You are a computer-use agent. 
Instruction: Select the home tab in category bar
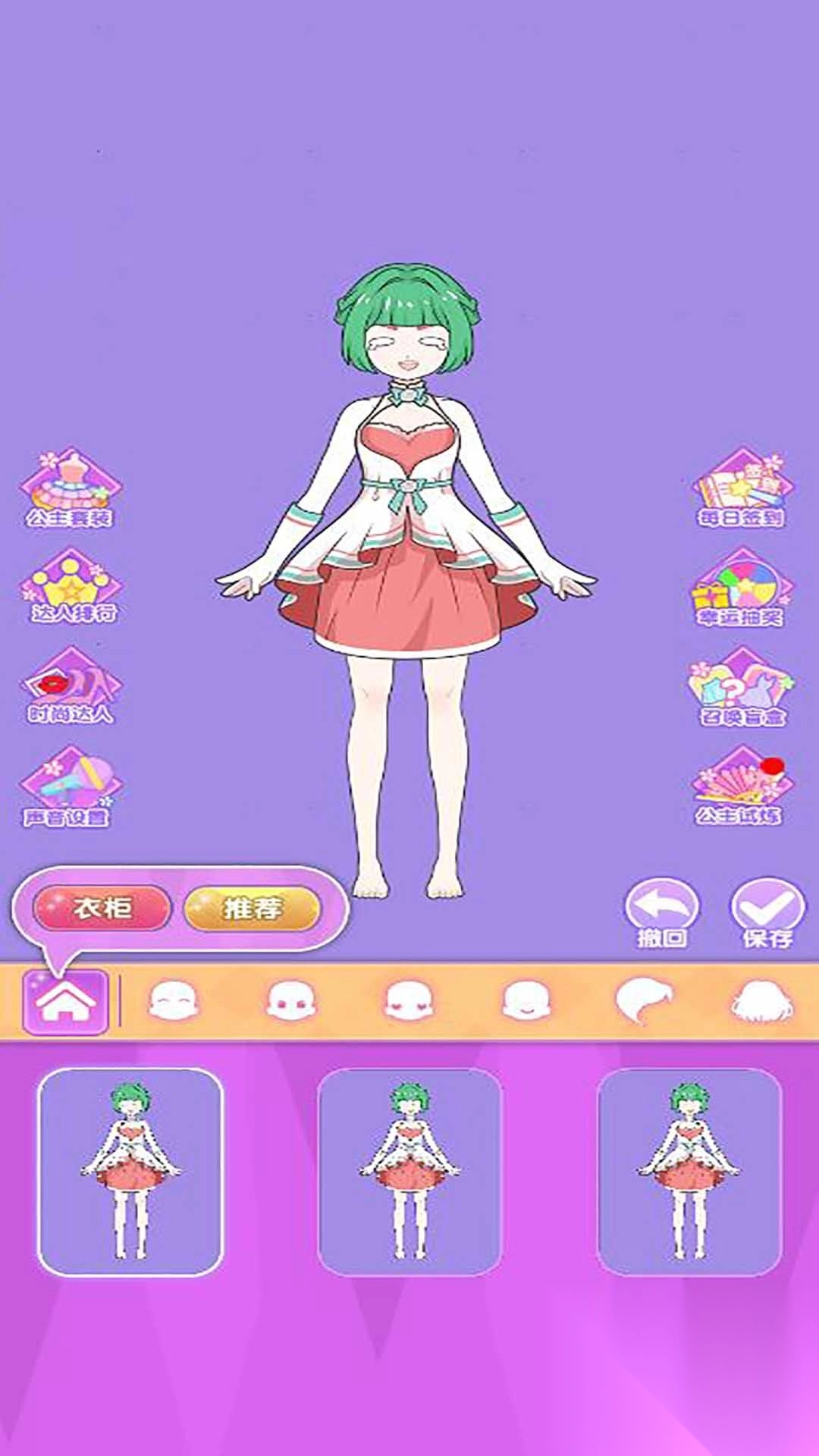point(65,1002)
